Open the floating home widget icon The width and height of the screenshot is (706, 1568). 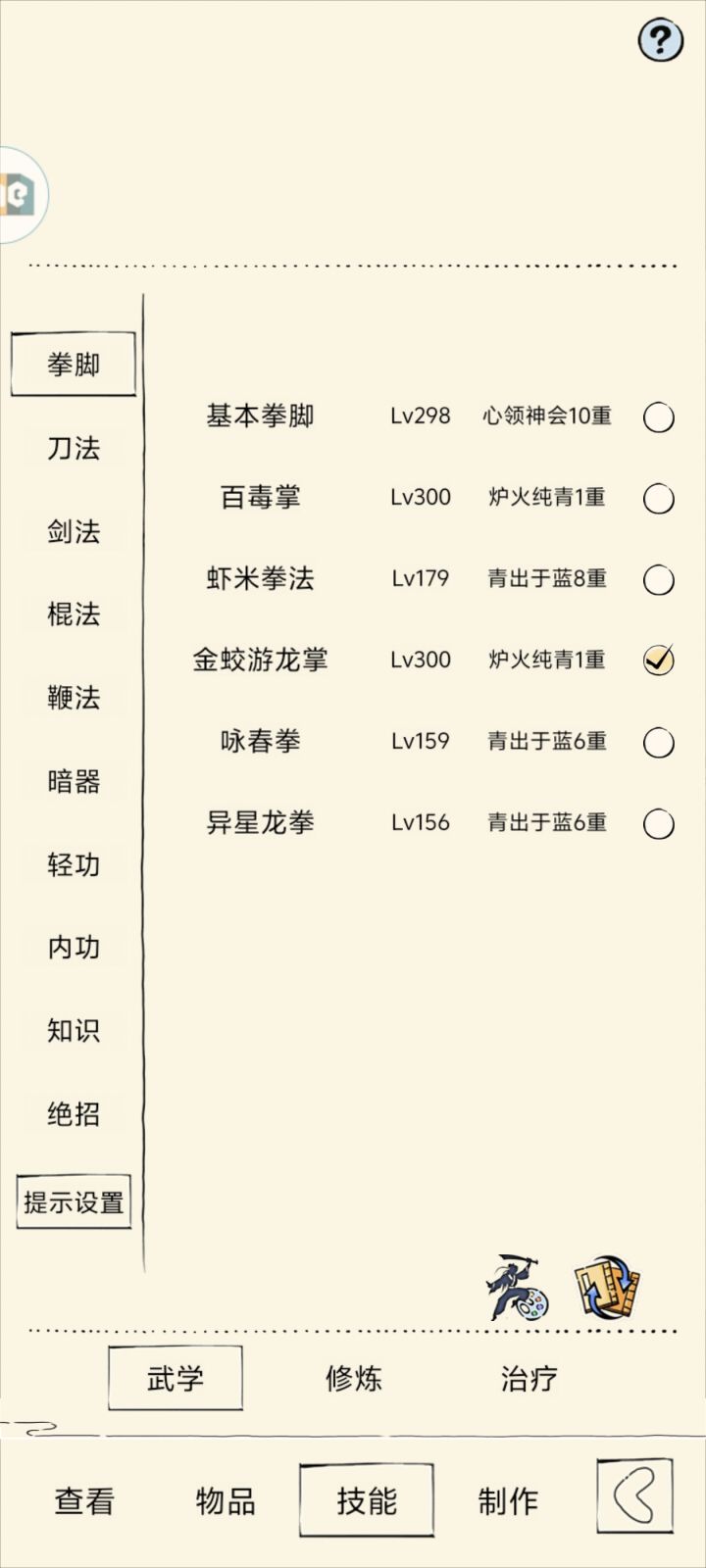20,195
